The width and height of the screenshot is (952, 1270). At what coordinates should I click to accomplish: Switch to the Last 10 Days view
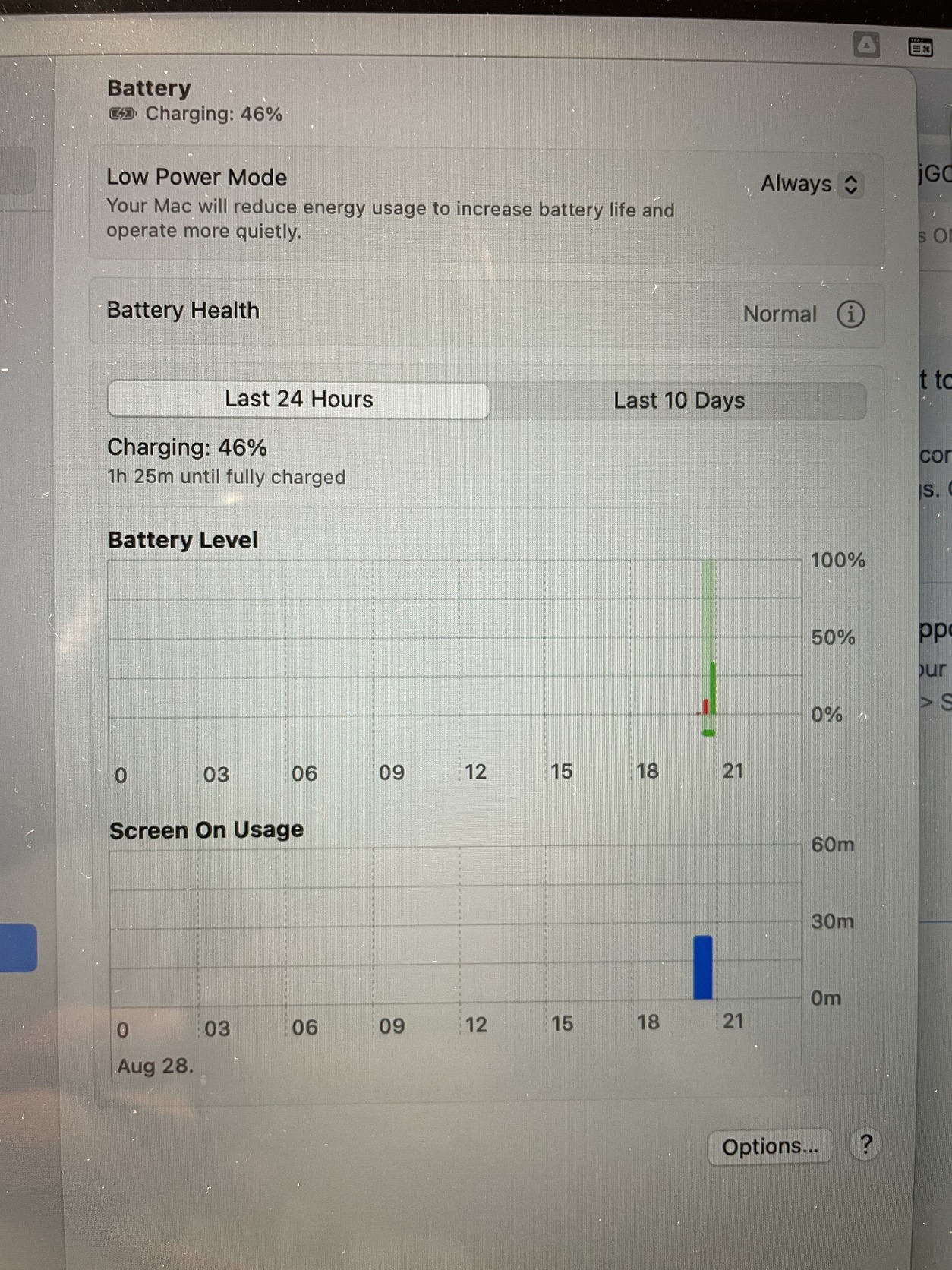click(x=679, y=400)
